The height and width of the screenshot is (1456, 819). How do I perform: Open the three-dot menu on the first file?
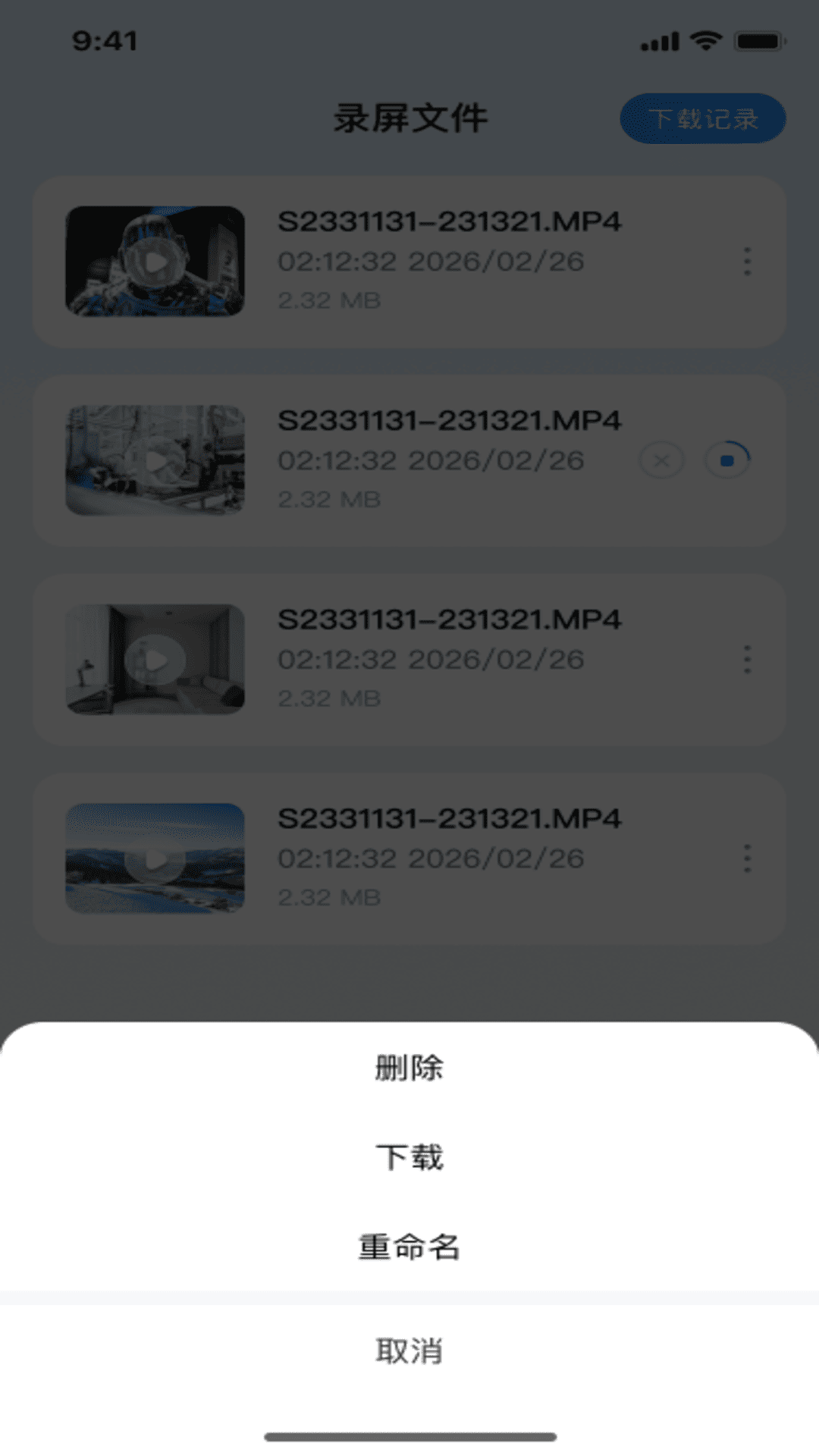747,262
